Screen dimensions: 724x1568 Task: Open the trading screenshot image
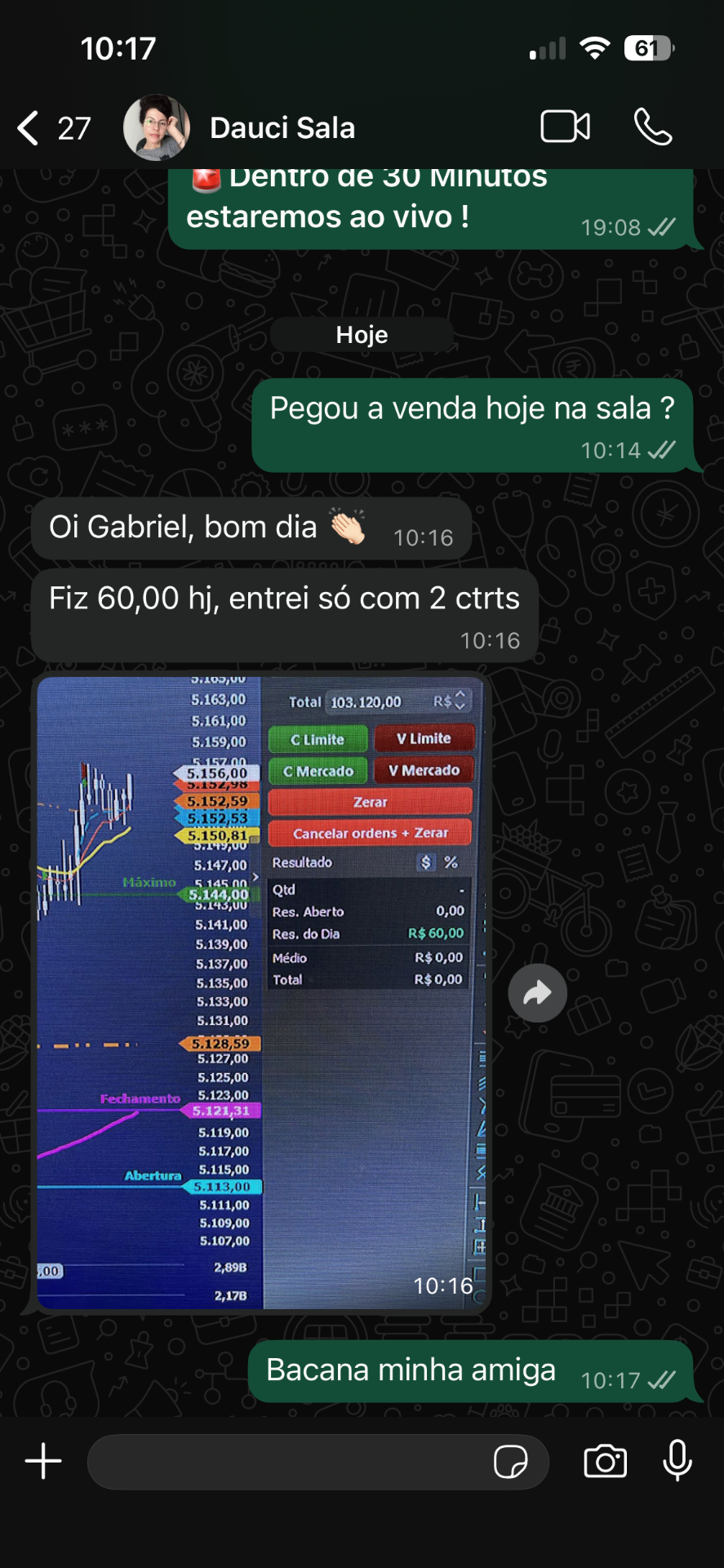(x=261, y=993)
